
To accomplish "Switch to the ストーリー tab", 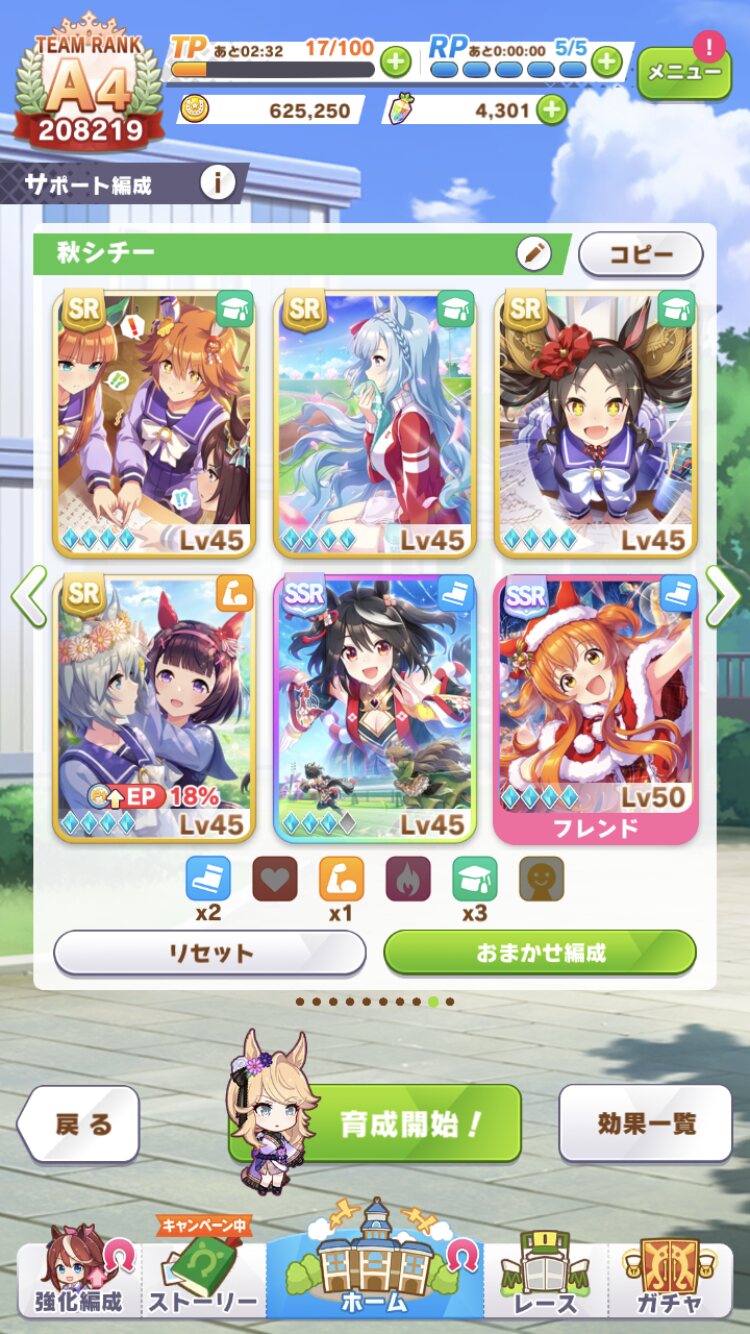I will 205,1274.
